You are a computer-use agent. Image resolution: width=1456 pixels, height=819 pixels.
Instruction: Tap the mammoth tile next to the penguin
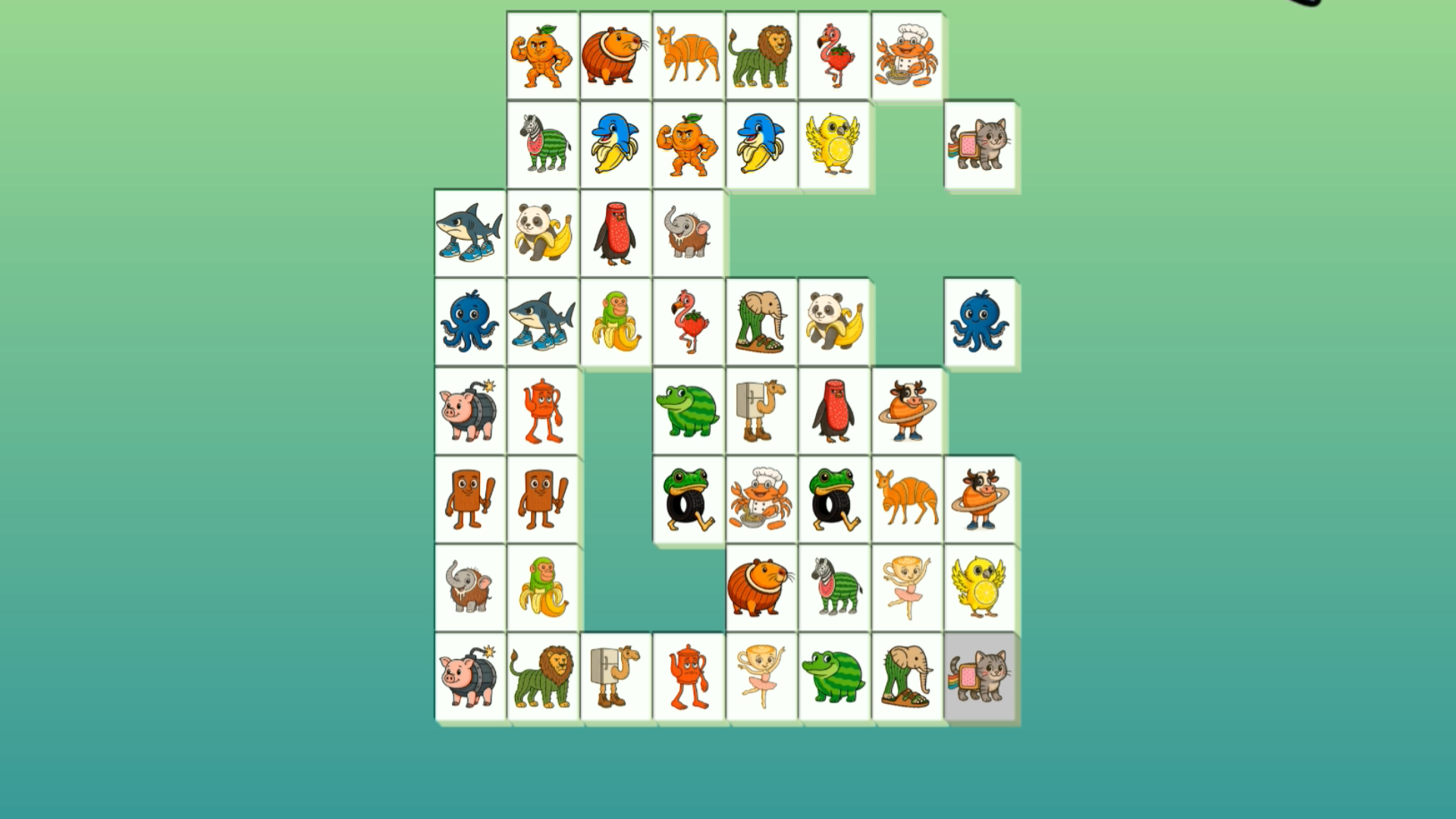tap(688, 233)
